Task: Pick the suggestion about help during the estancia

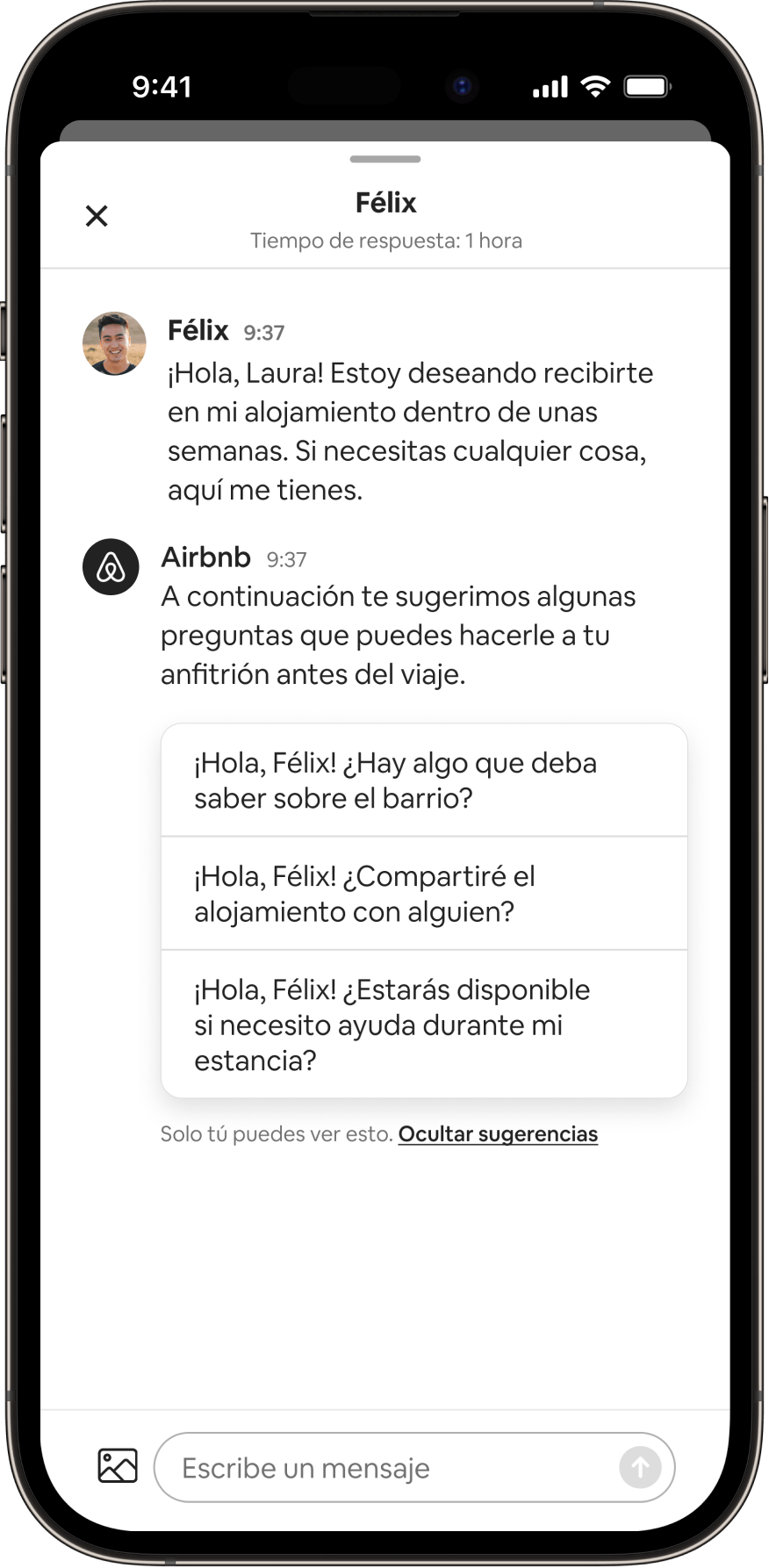Action: (x=424, y=1025)
